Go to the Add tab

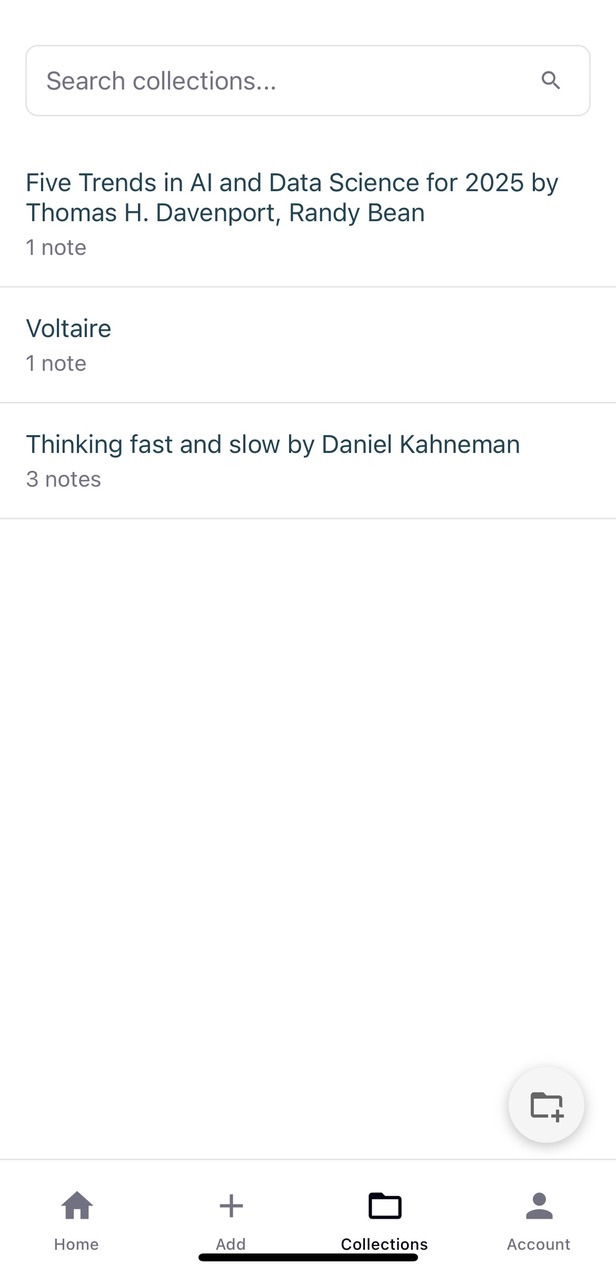coord(231,1220)
